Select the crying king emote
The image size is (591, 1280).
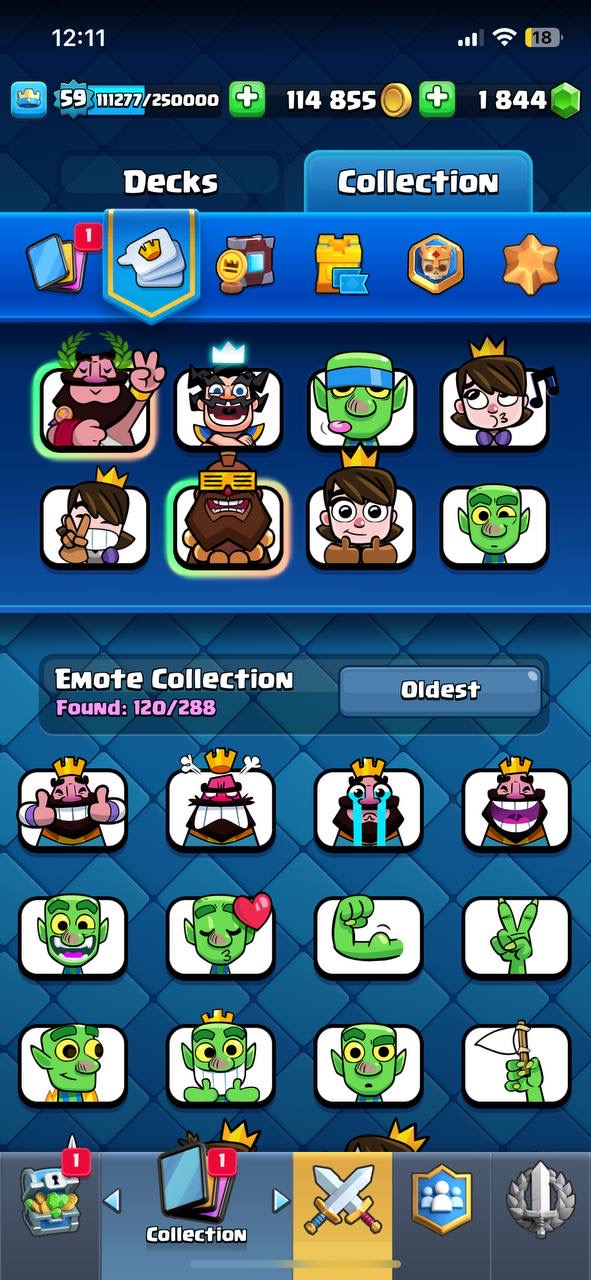(368, 806)
